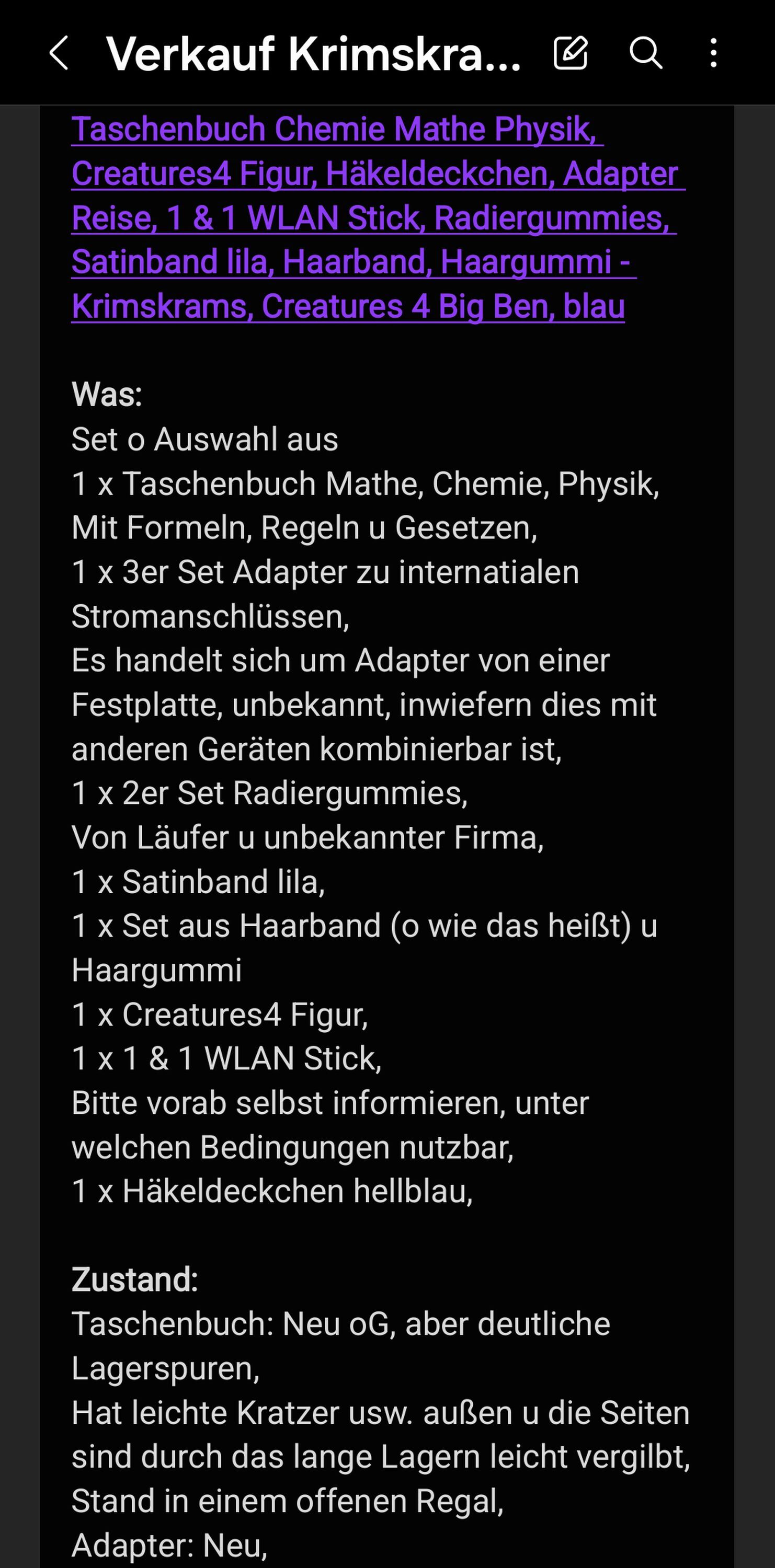The width and height of the screenshot is (775, 1568).
Task: Open the three-dot overflow menu
Action: (x=713, y=53)
